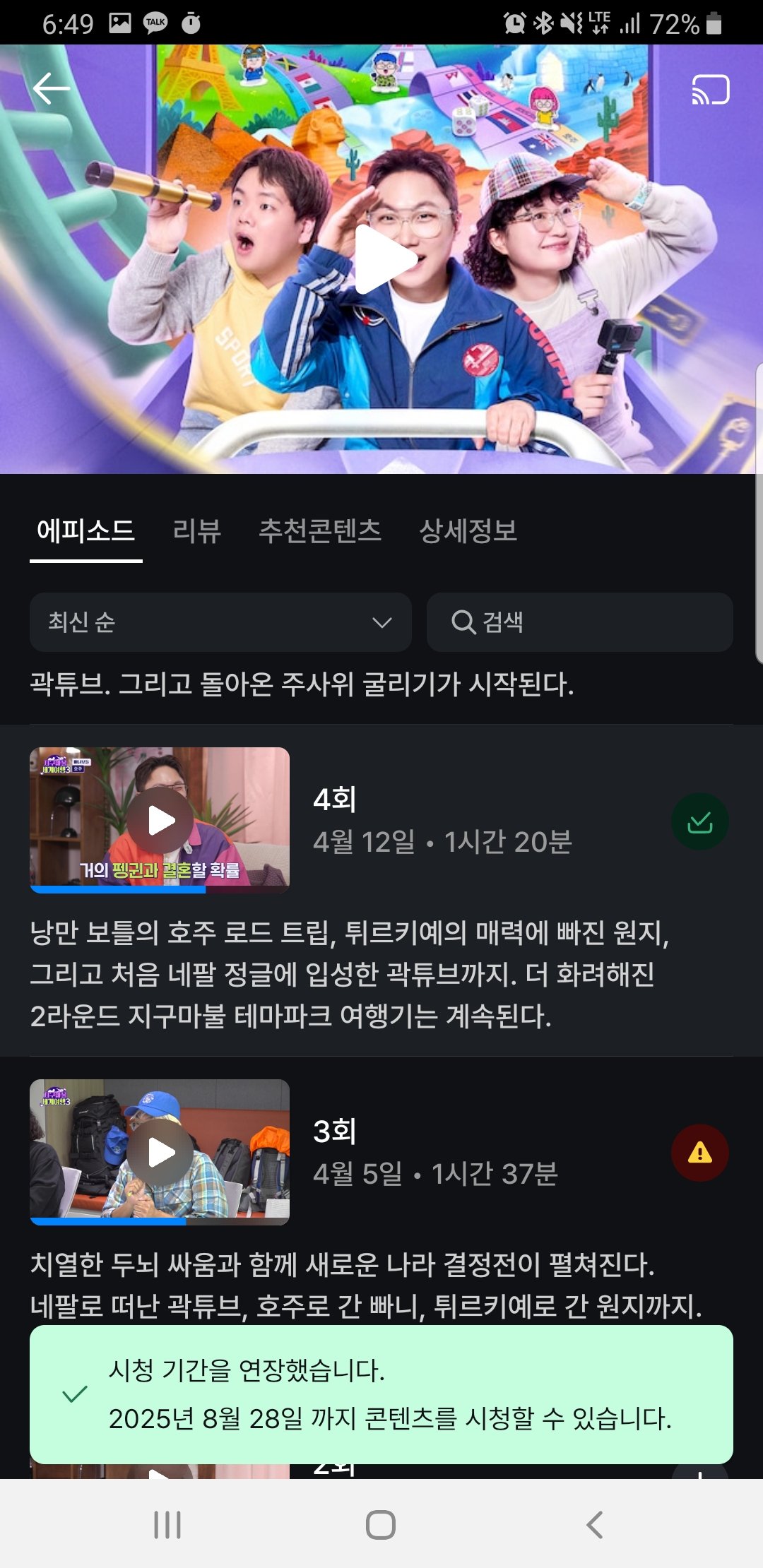Switch to the 추천콘텐츠 tab
The width and height of the screenshot is (763, 1568).
tap(320, 531)
